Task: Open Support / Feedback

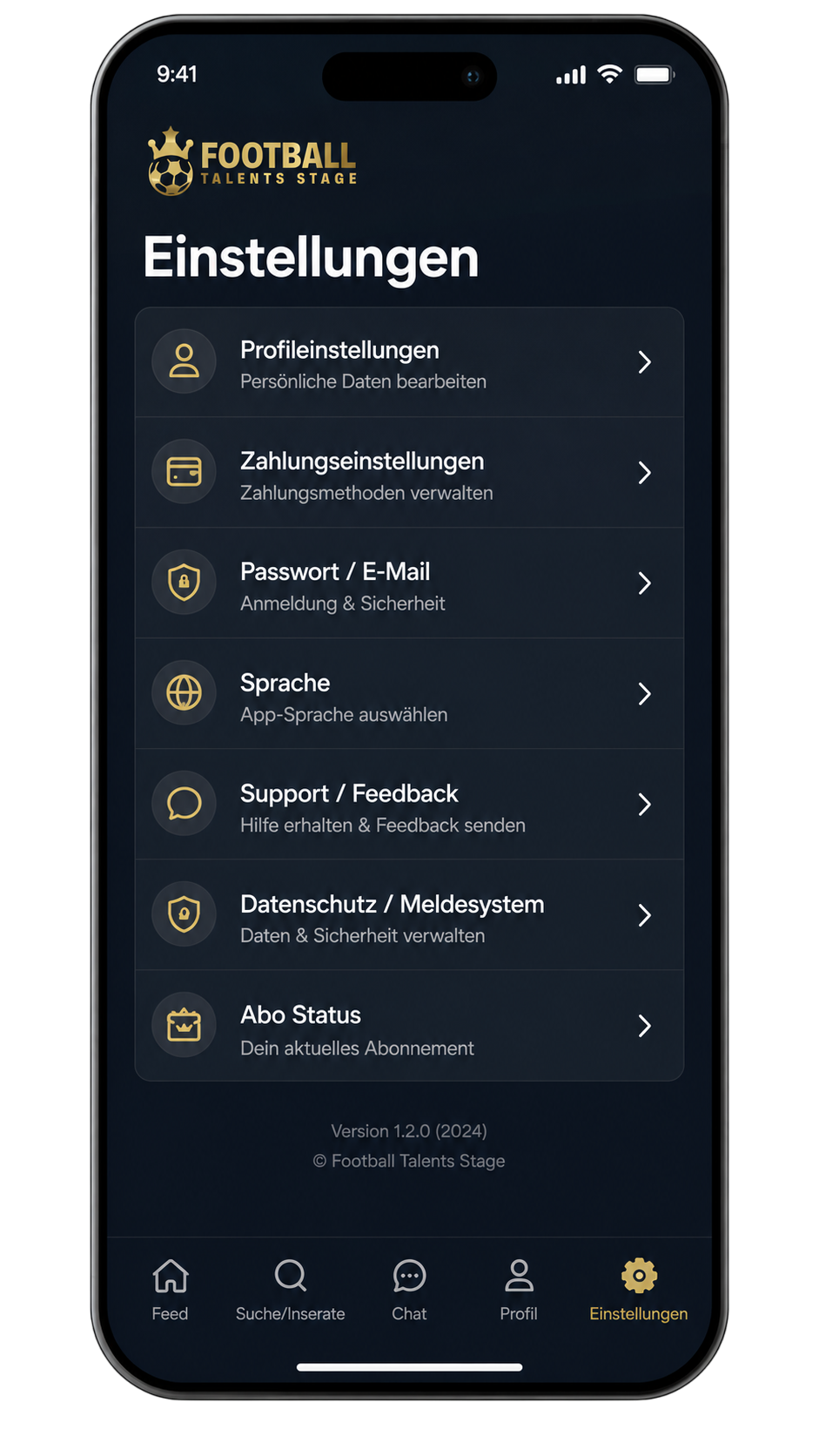Action: [409, 805]
